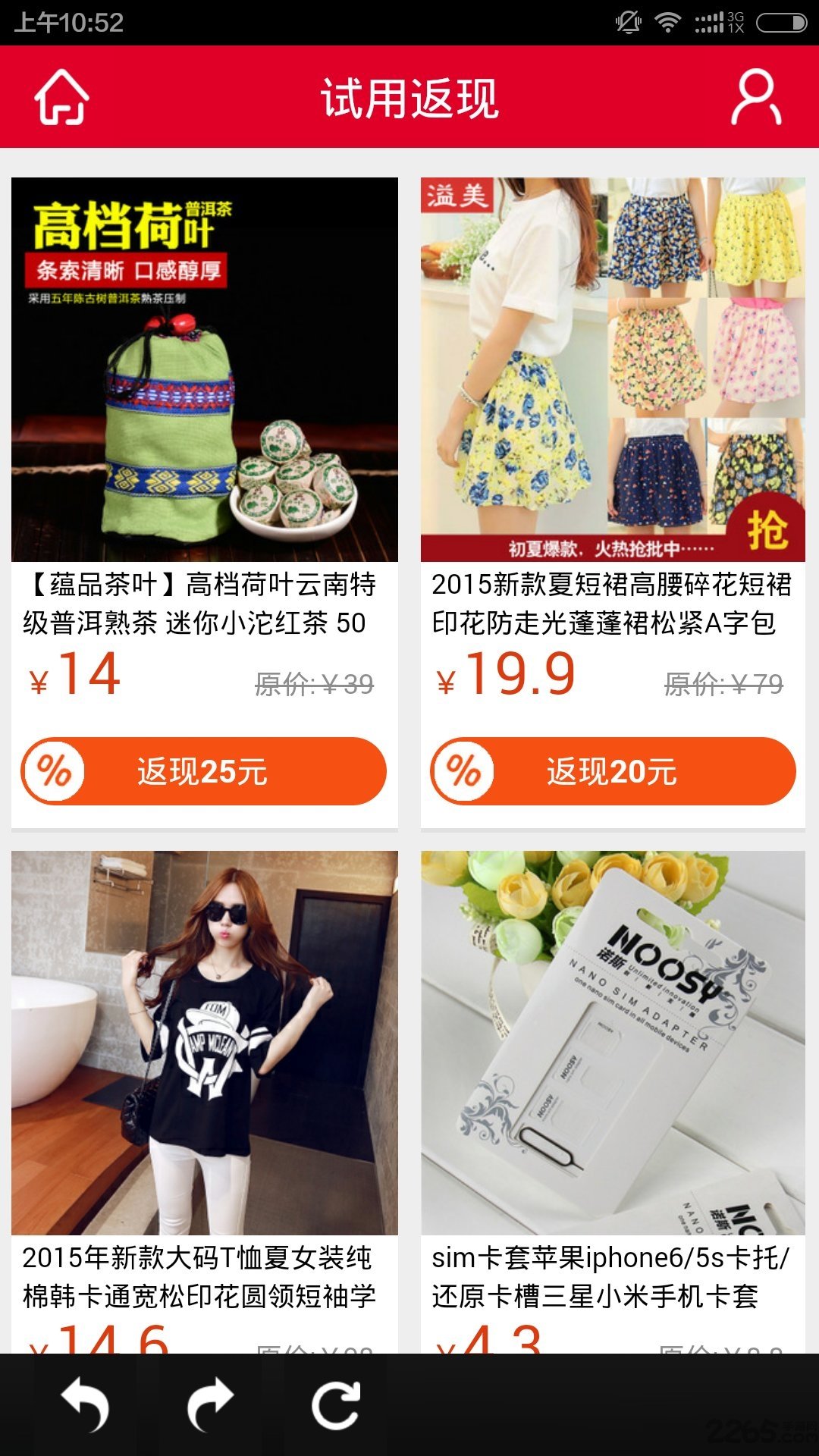The height and width of the screenshot is (1456, 819).
Task: Go forward using the bottom forward arrow
Action: coord(210,1405)
